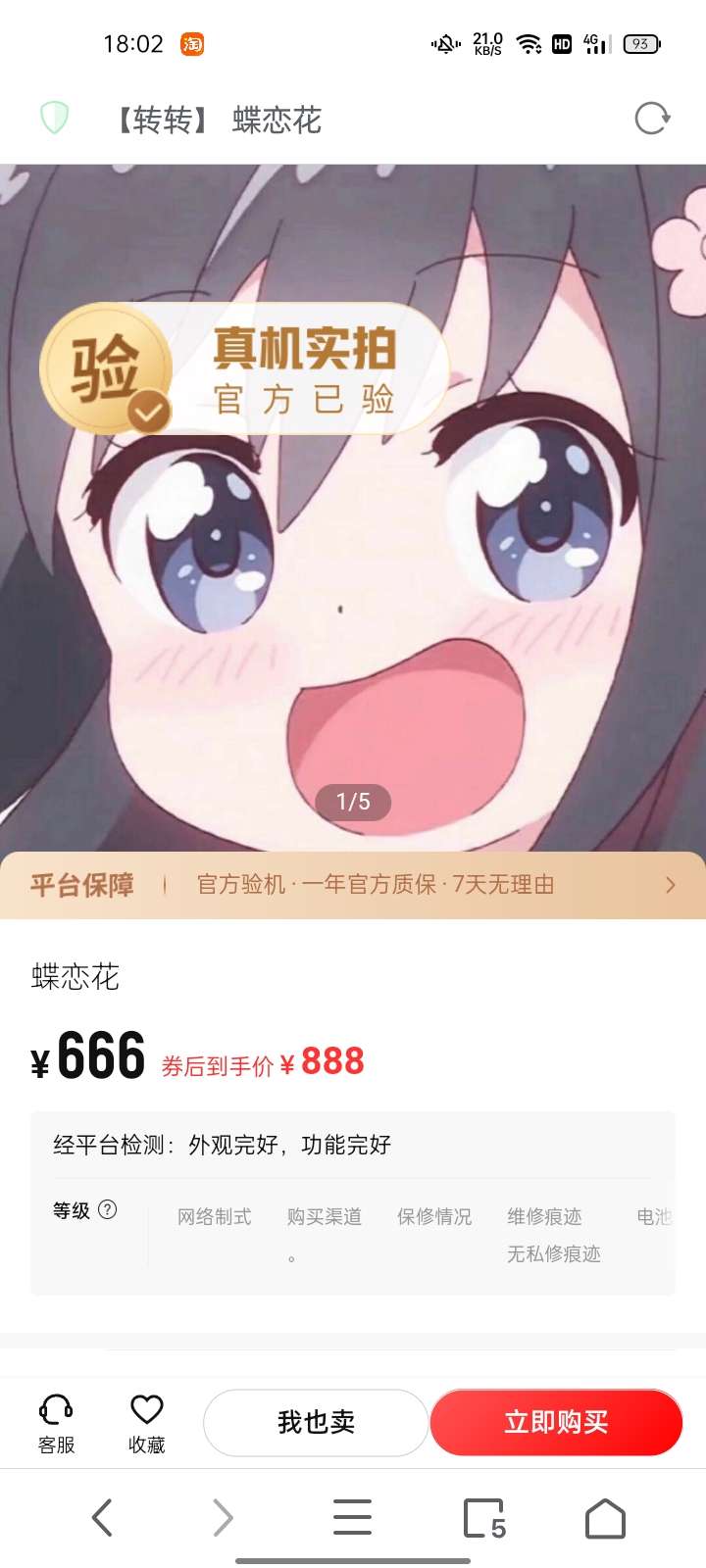Refresh the page using the circular arrow icon
The image size is (706, 1568).
[x=650, y=120]
